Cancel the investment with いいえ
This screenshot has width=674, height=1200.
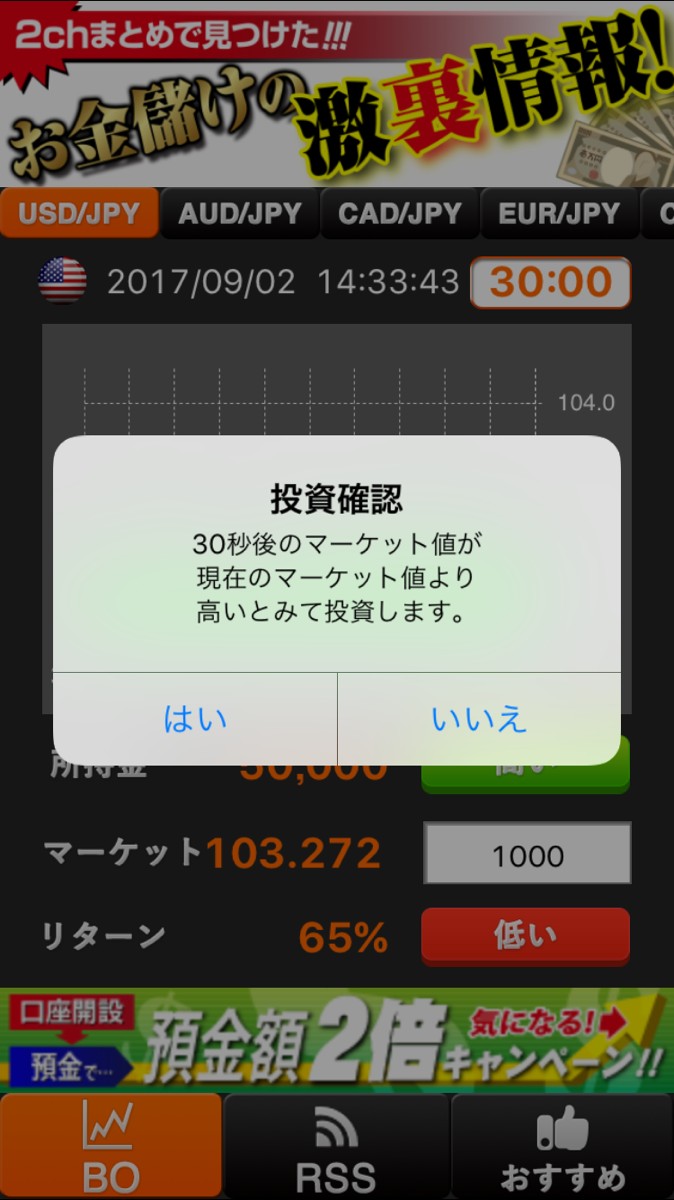click(479, 719)
